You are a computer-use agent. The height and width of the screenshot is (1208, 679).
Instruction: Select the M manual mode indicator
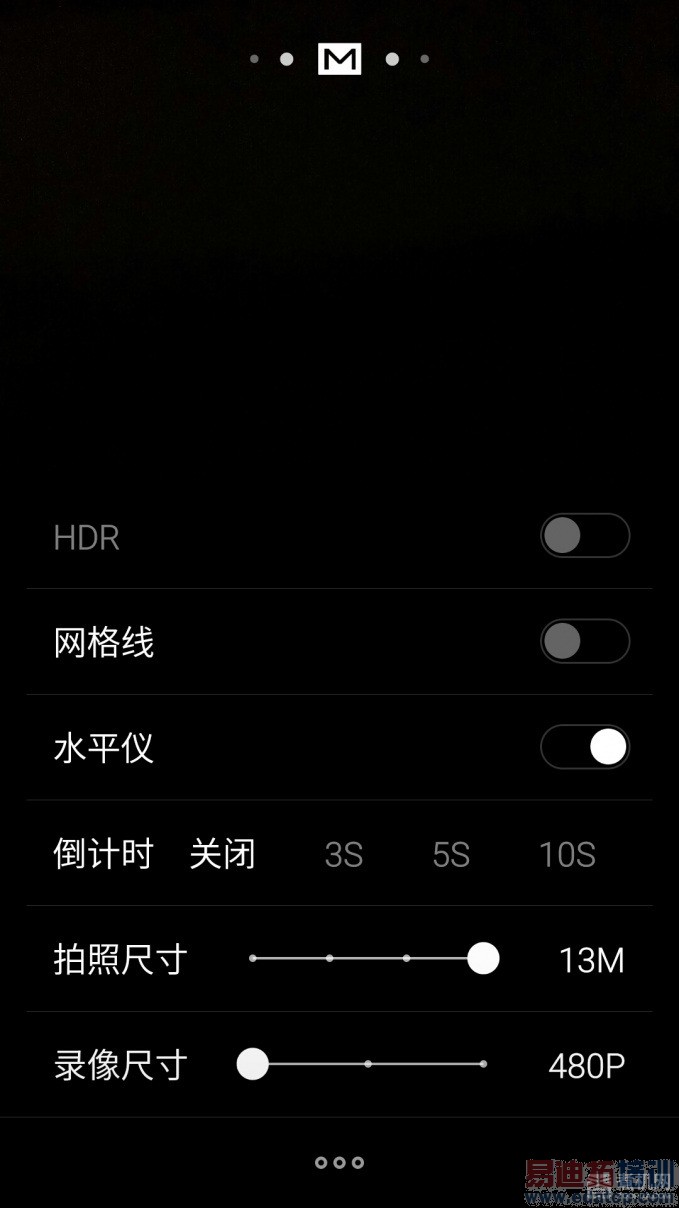(339, 59)
